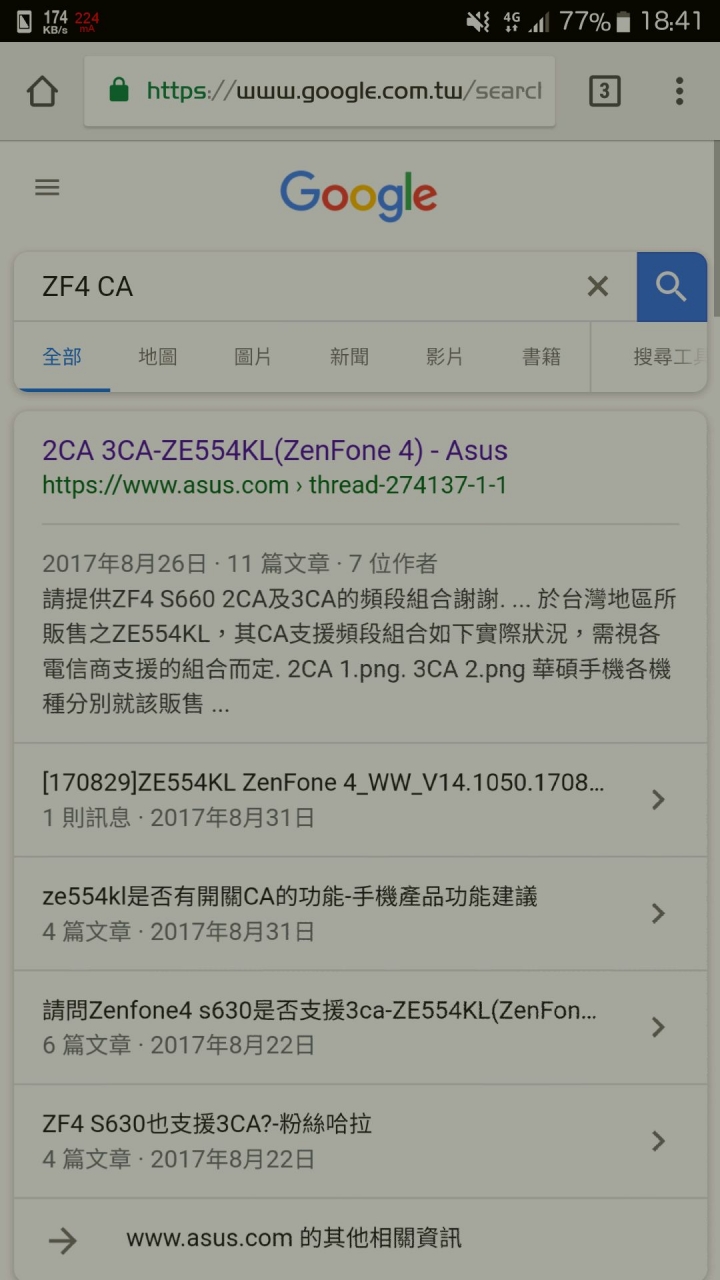Viewport: 720px width, 1280px height.
Task: Switch to the 圖片 tab
Action: (x=252, y=356)
